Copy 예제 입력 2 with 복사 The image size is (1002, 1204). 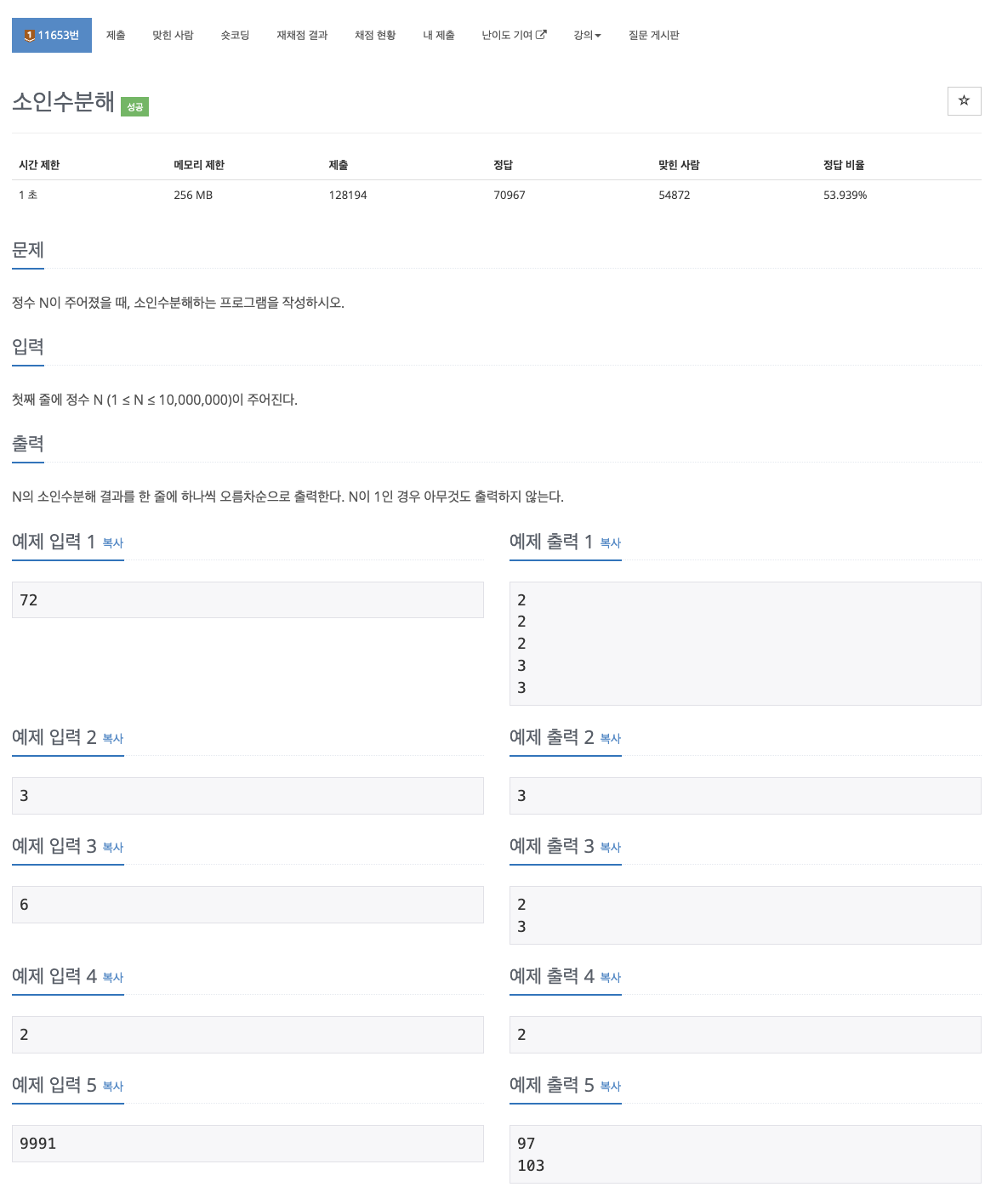pyautogui.click(x=113, y=739)
